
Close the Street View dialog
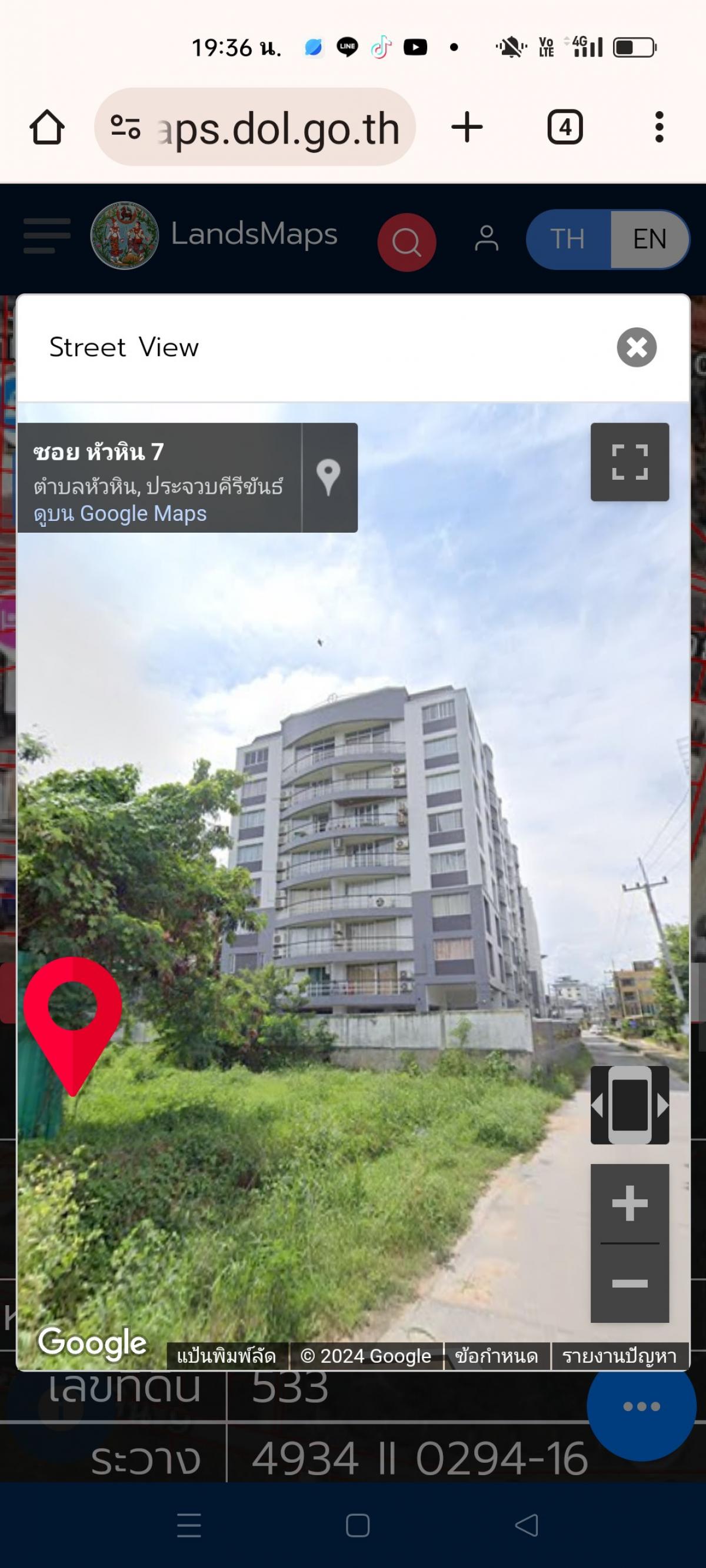(x=636, y=347)
